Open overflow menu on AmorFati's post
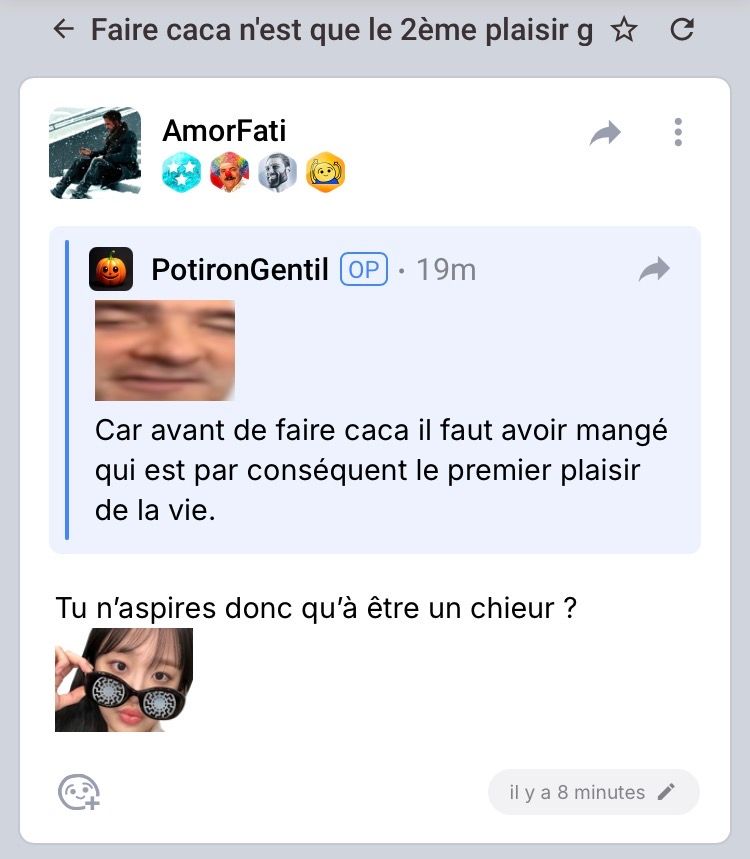Viewport: 750px width, 859px height. [678, 132]
